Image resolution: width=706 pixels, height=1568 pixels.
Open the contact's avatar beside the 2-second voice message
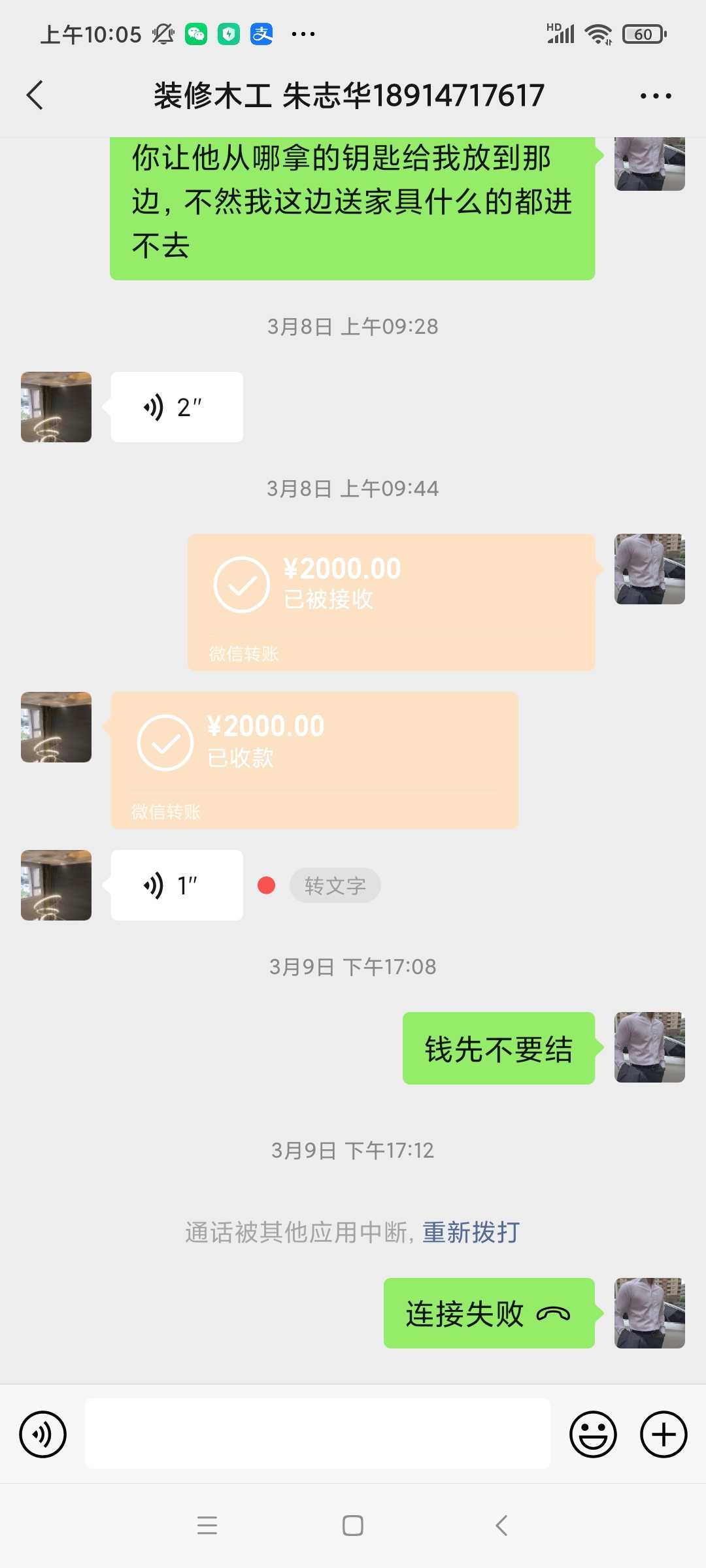[x=56, y=407]
